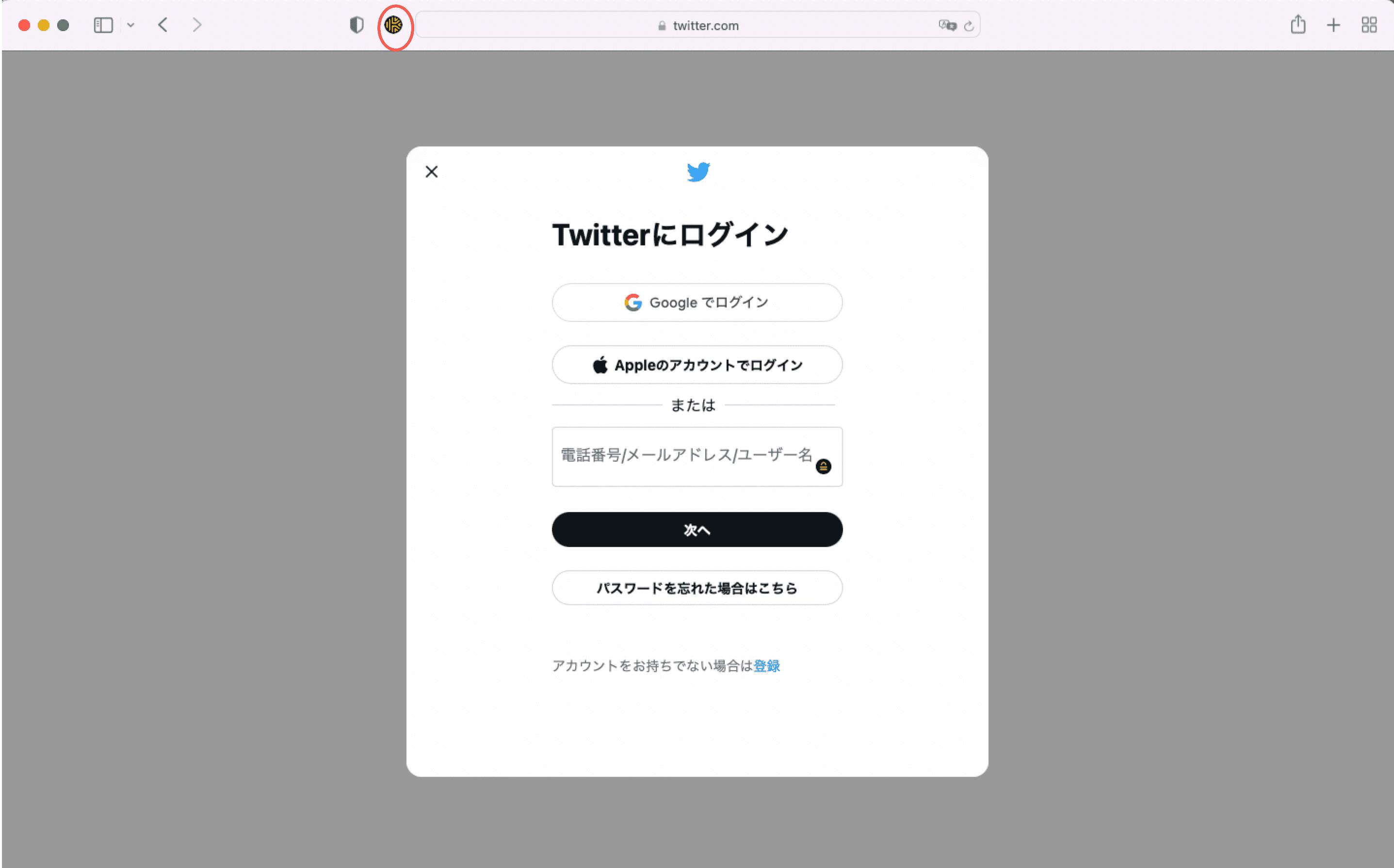1394x868 pixels.
Task: Open the 登録 sign-up link
Action: click(x=766, y=666)
